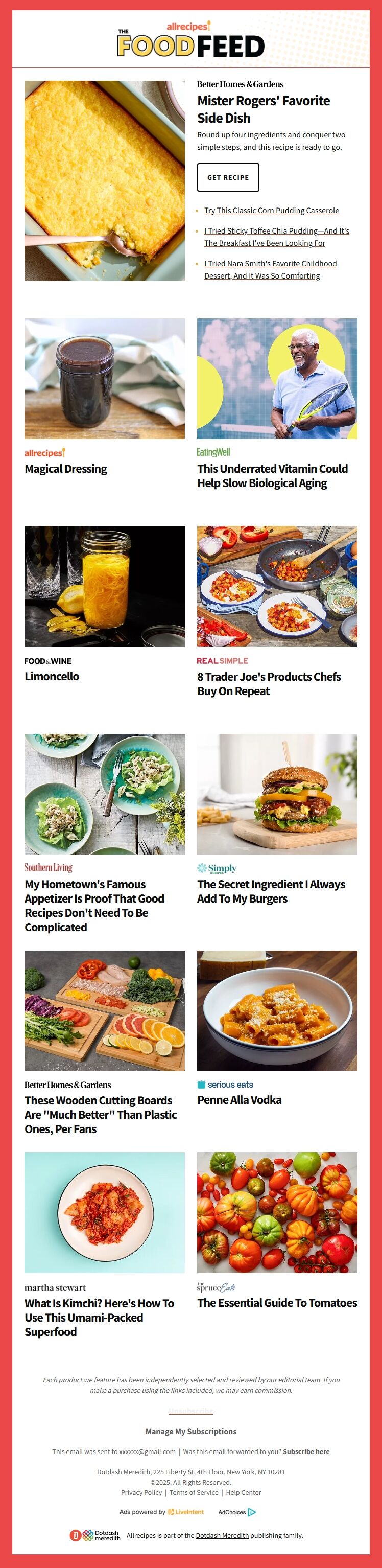This screenshot has width=382, height=1568.
Task: Tap Manage My Subscriptions link
Action: click(x=191, y=1431)
